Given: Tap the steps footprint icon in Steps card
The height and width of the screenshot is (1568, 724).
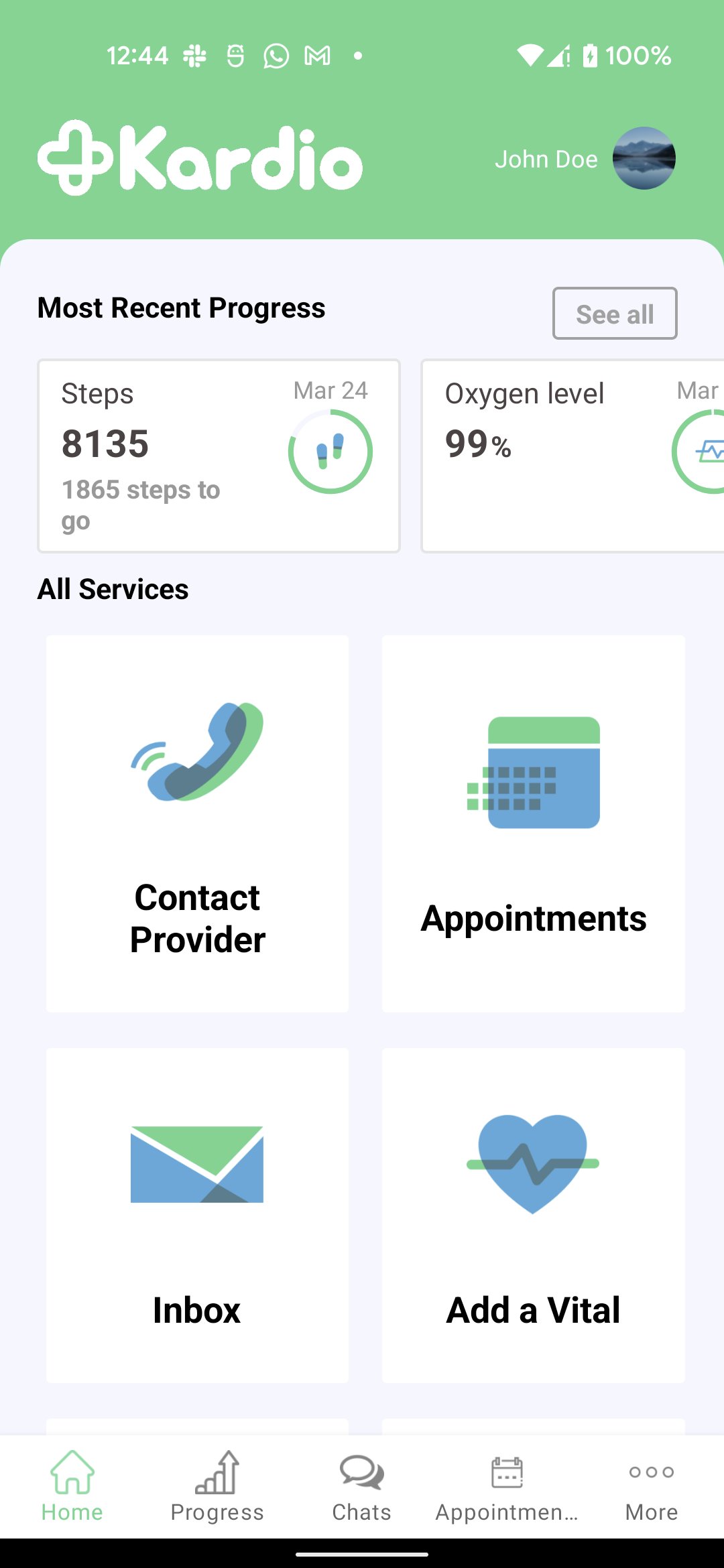Looking at the screenshot, I should (331, 451).
